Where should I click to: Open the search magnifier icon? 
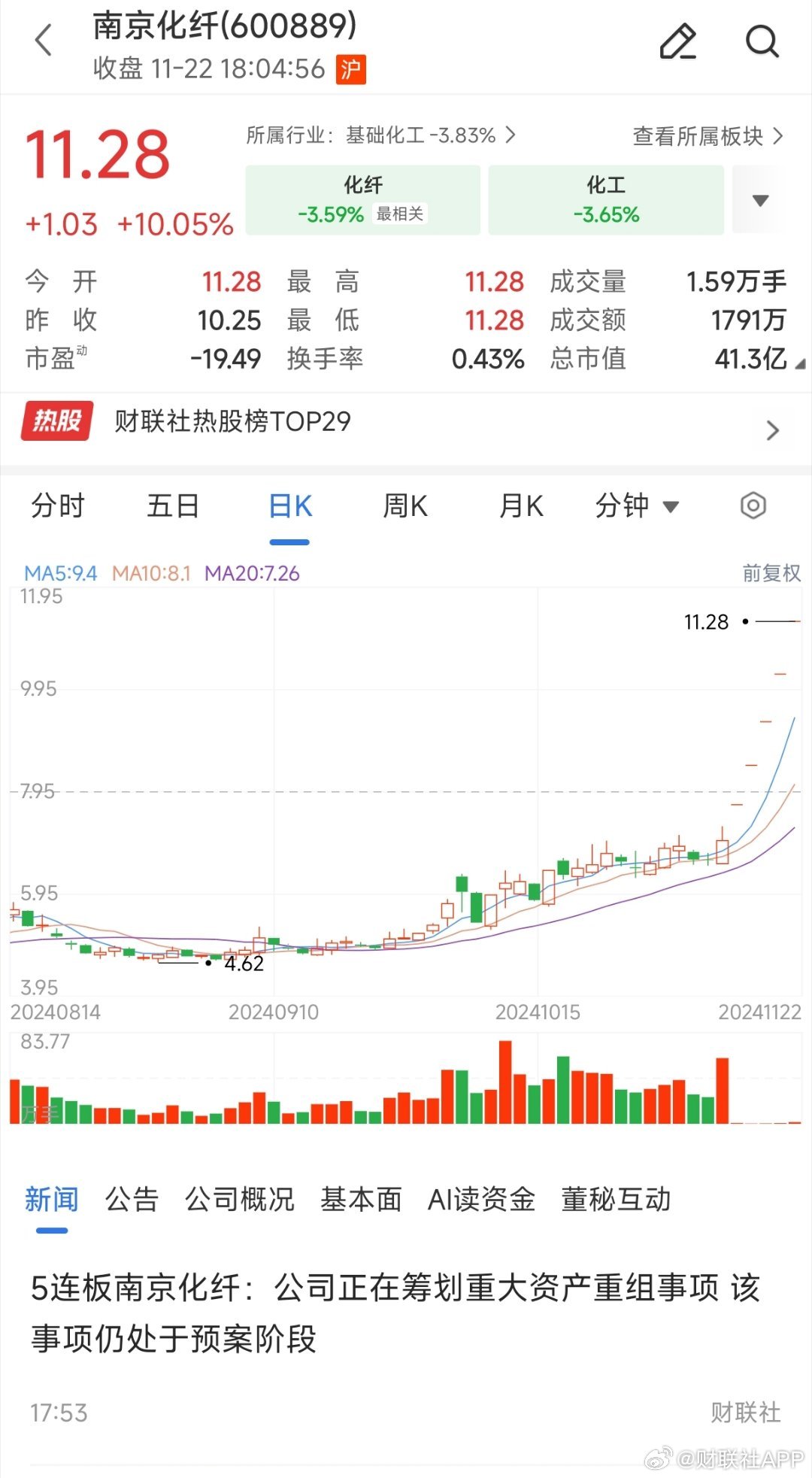click(x=762, y=41)
